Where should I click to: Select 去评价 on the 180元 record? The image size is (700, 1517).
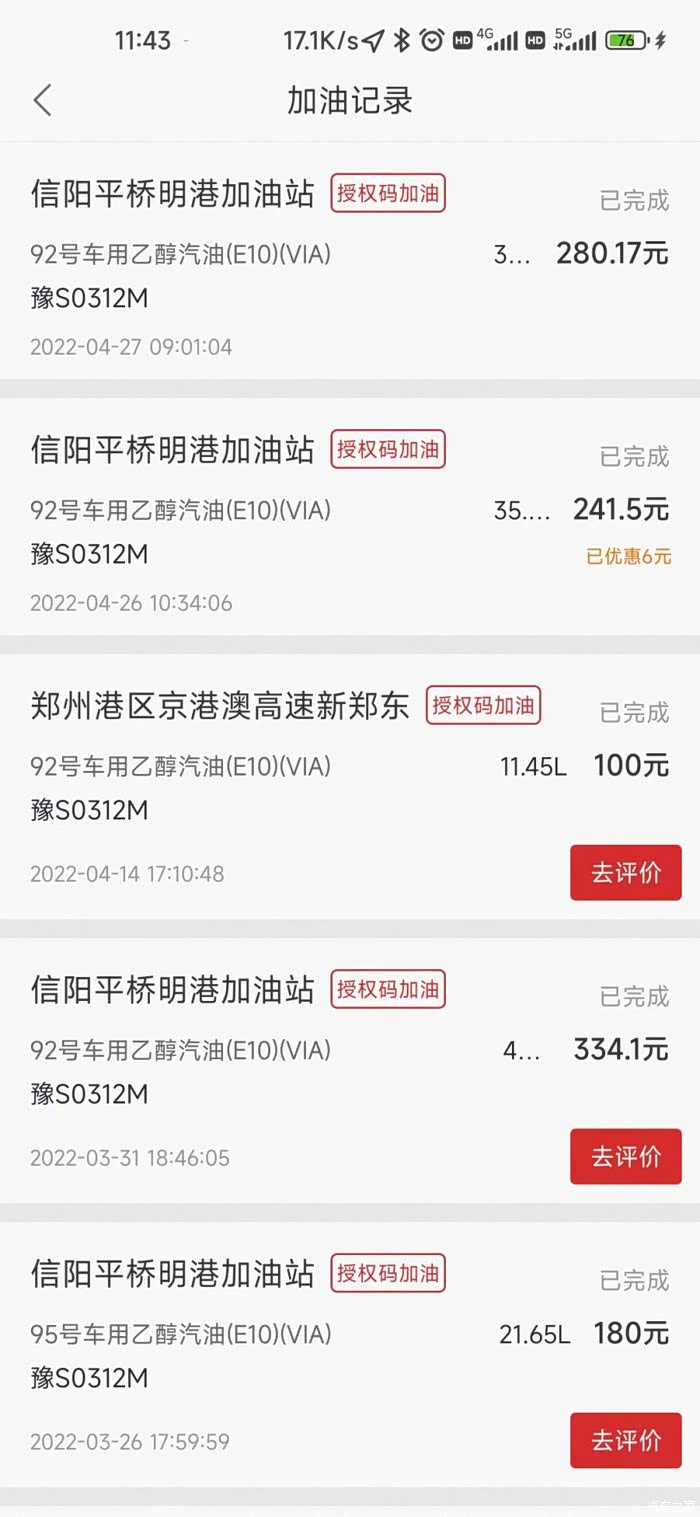[x=626, y=1441]
